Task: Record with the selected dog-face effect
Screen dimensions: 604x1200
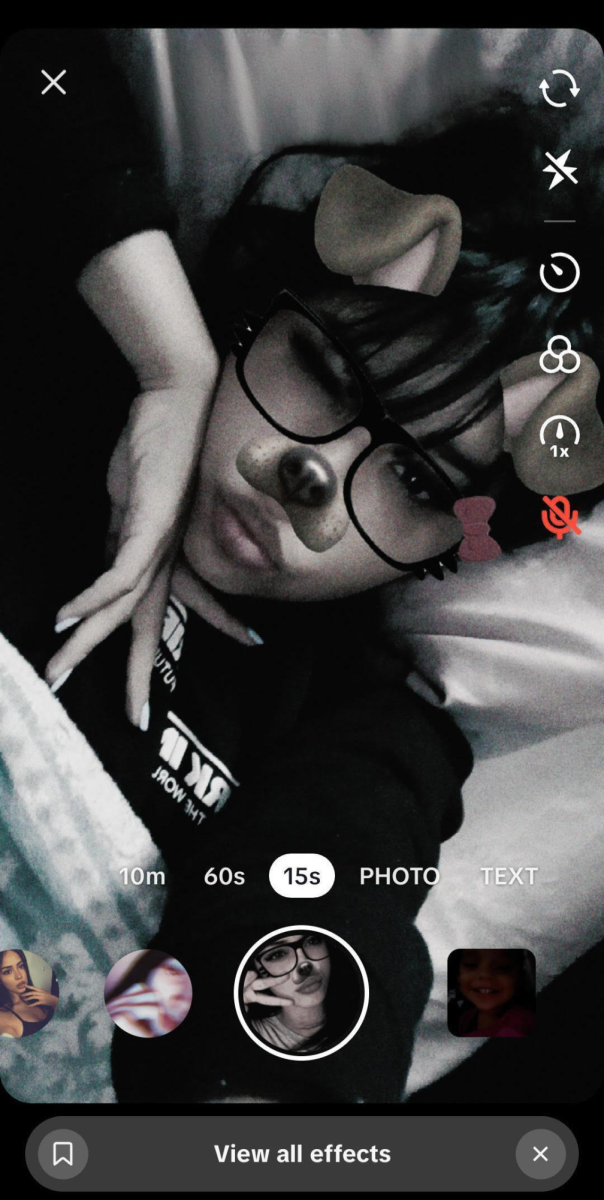Action: (301, 993)
